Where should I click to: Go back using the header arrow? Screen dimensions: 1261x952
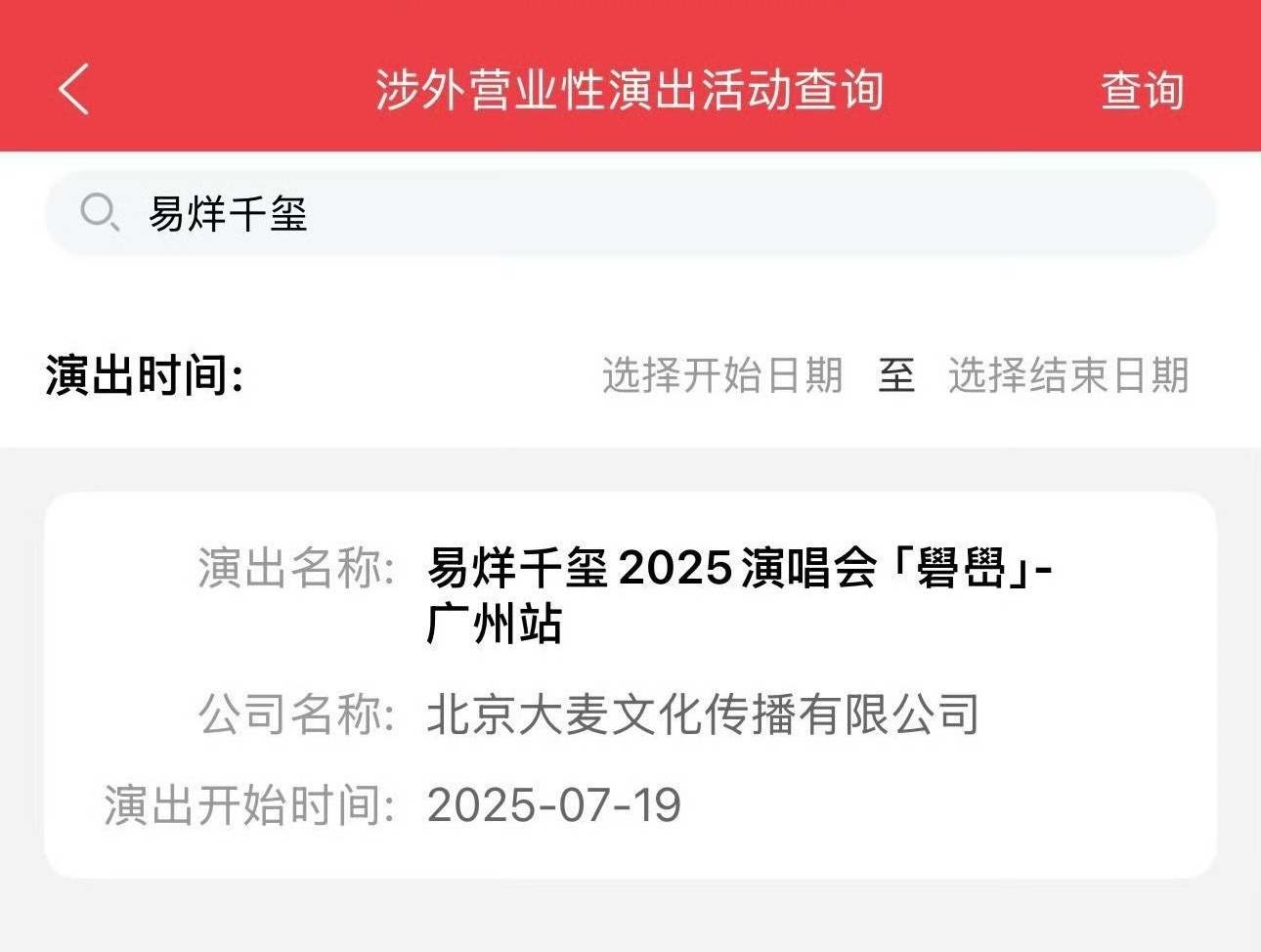click(74, 90)
